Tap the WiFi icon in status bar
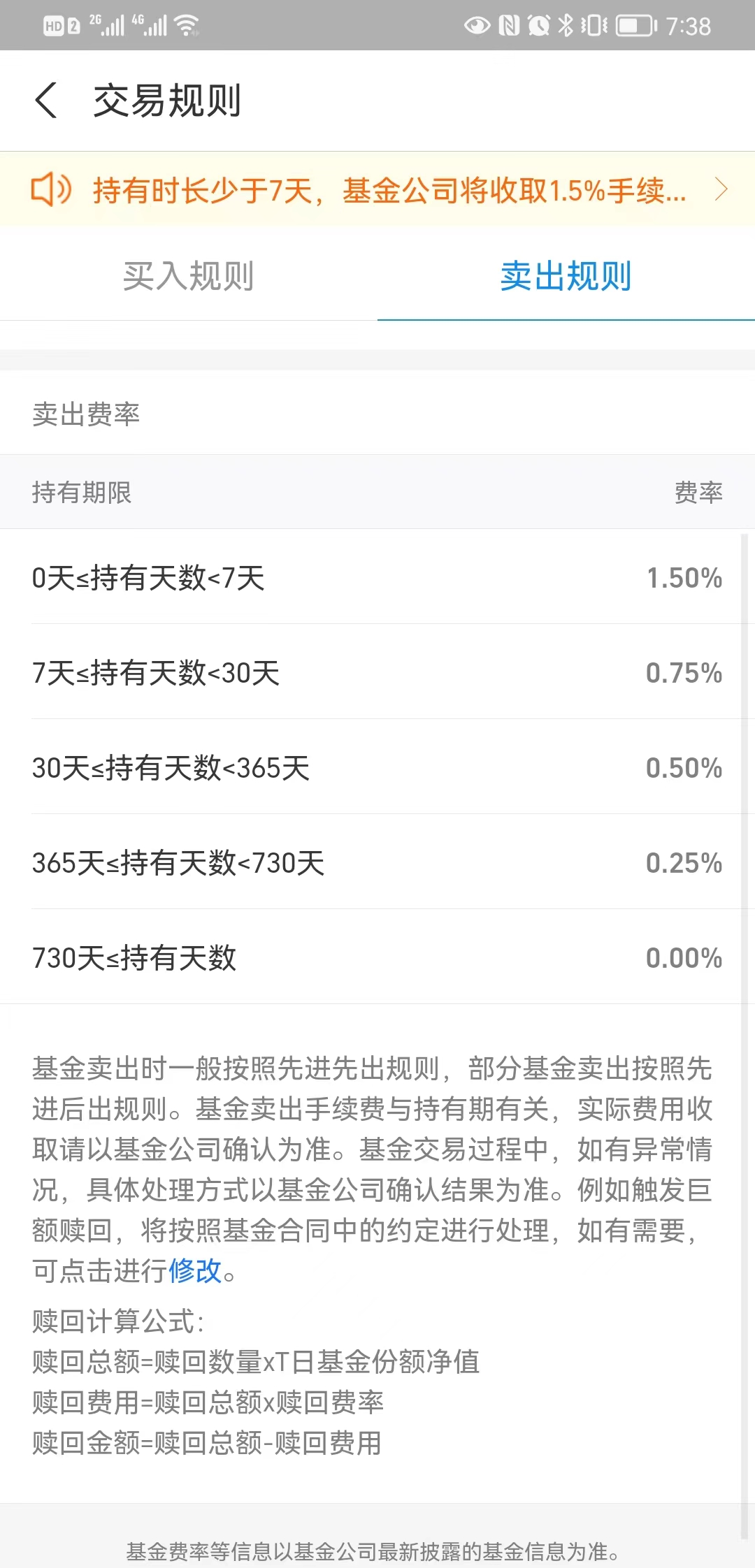 (x=187, y=25)
